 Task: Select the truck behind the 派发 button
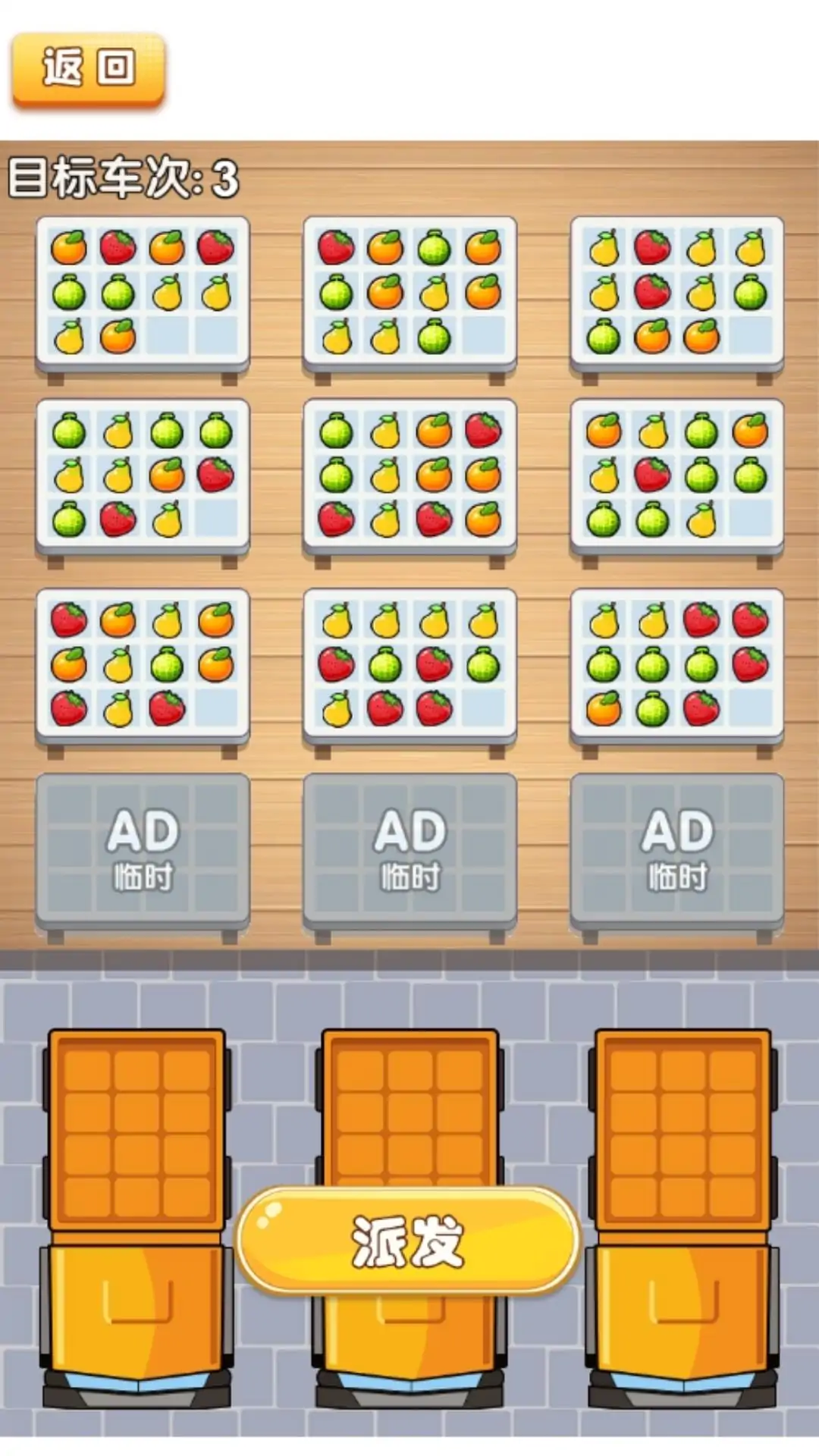click(409, 1107)
